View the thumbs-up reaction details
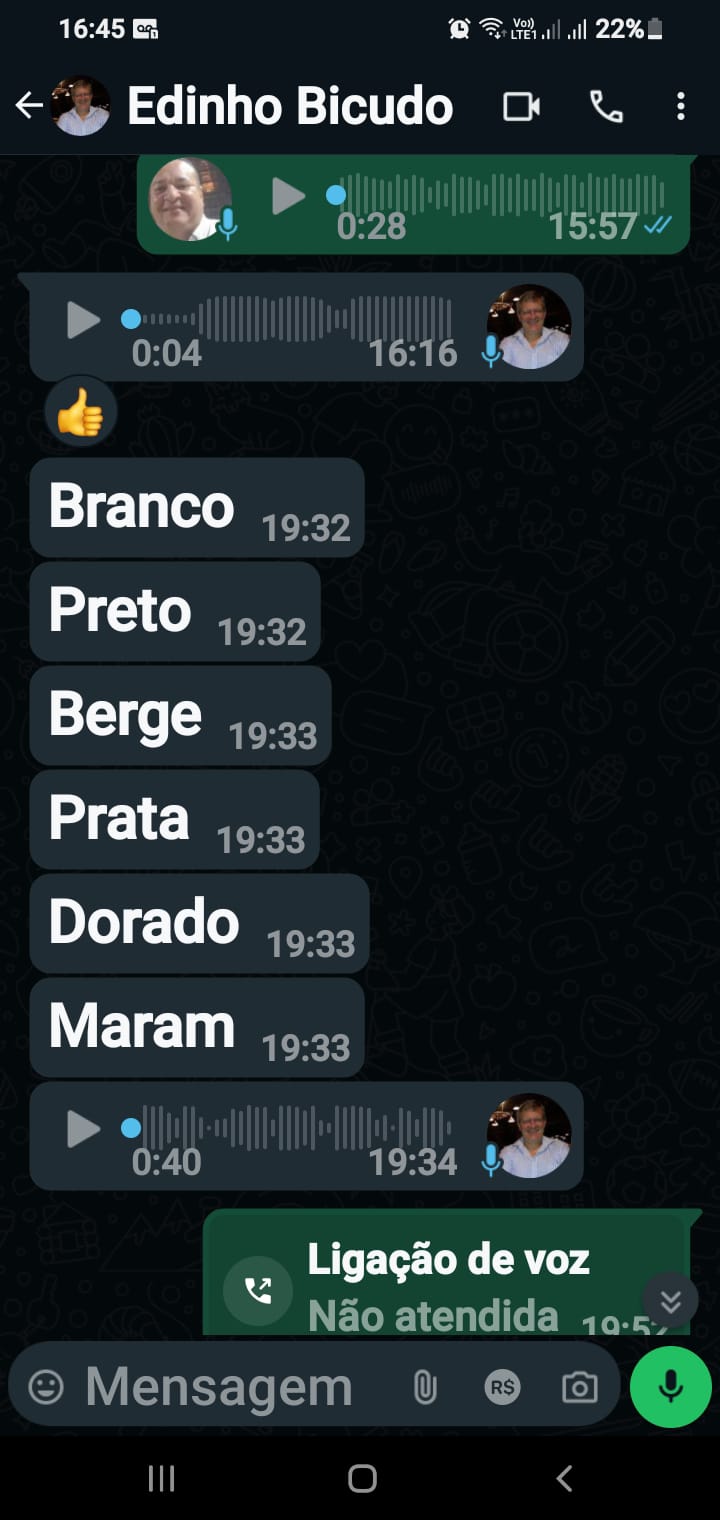This screenshot has width=720, height=1520. point(80,412)
